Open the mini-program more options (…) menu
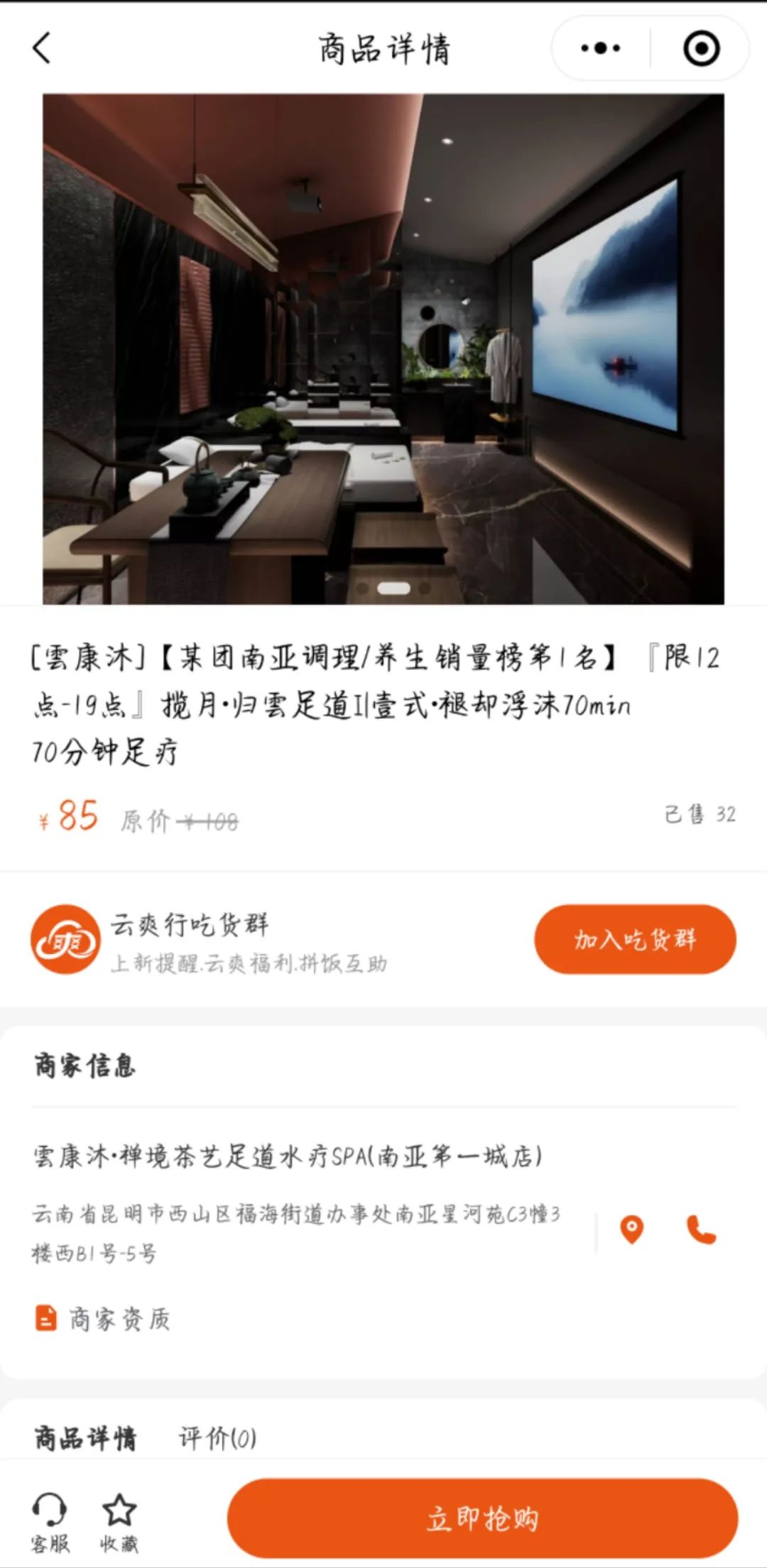 click(x=599, y=48)
